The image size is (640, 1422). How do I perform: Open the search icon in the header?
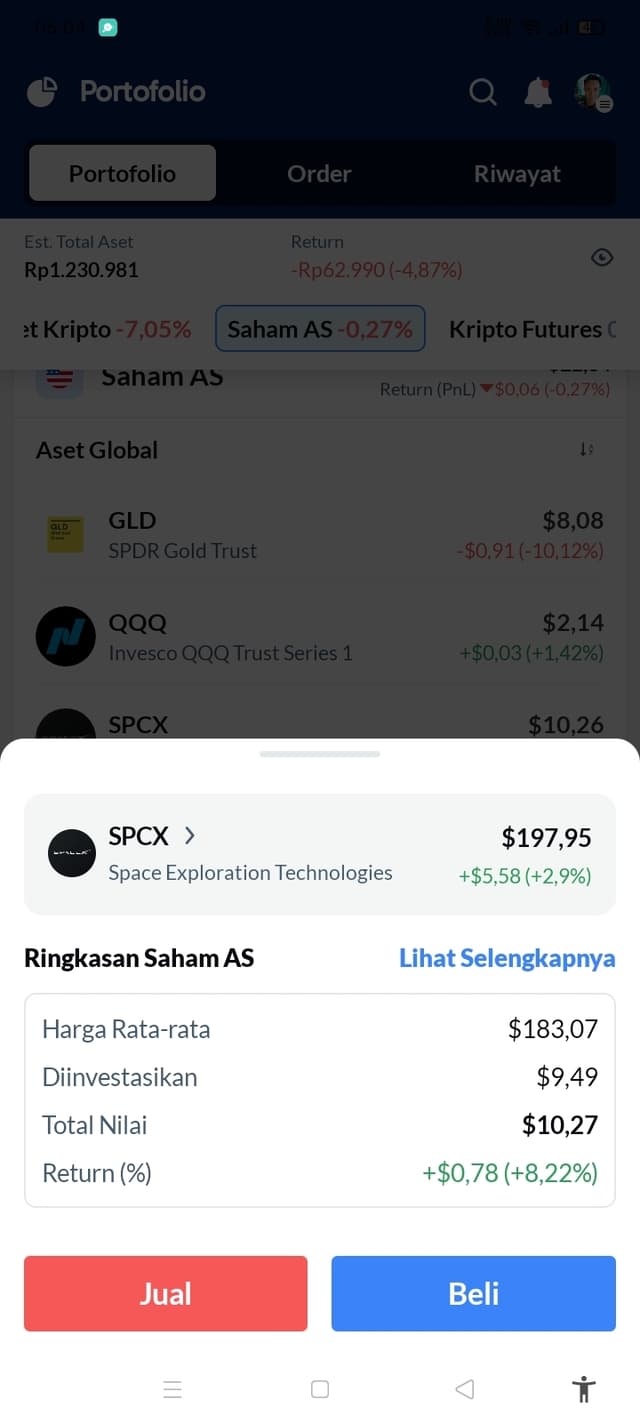[x=483, y=92]
